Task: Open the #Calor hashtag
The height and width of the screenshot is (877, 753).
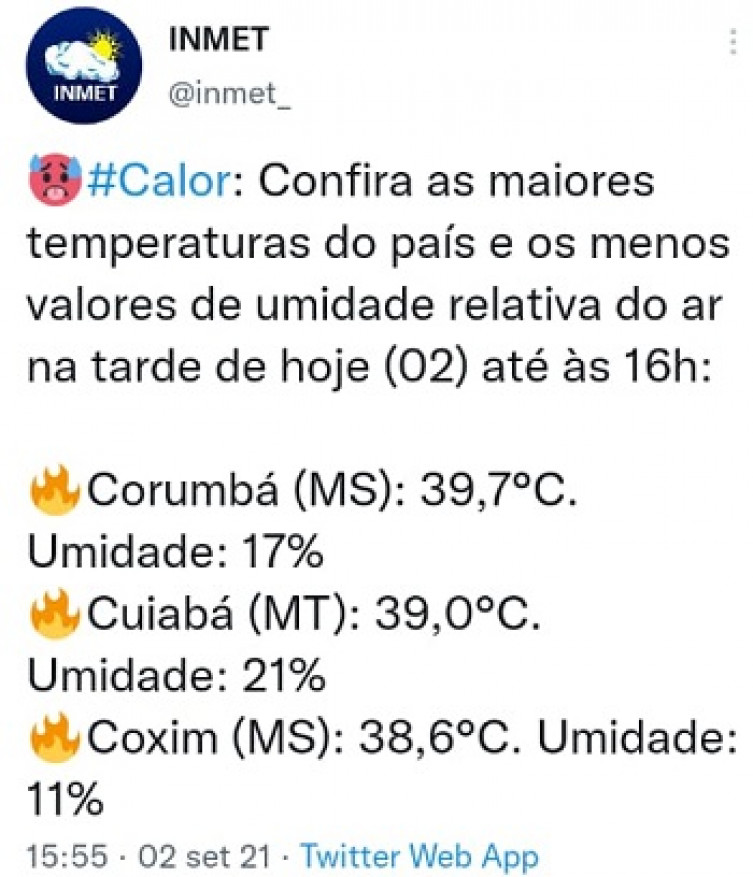Action: [x=159, y=183]
